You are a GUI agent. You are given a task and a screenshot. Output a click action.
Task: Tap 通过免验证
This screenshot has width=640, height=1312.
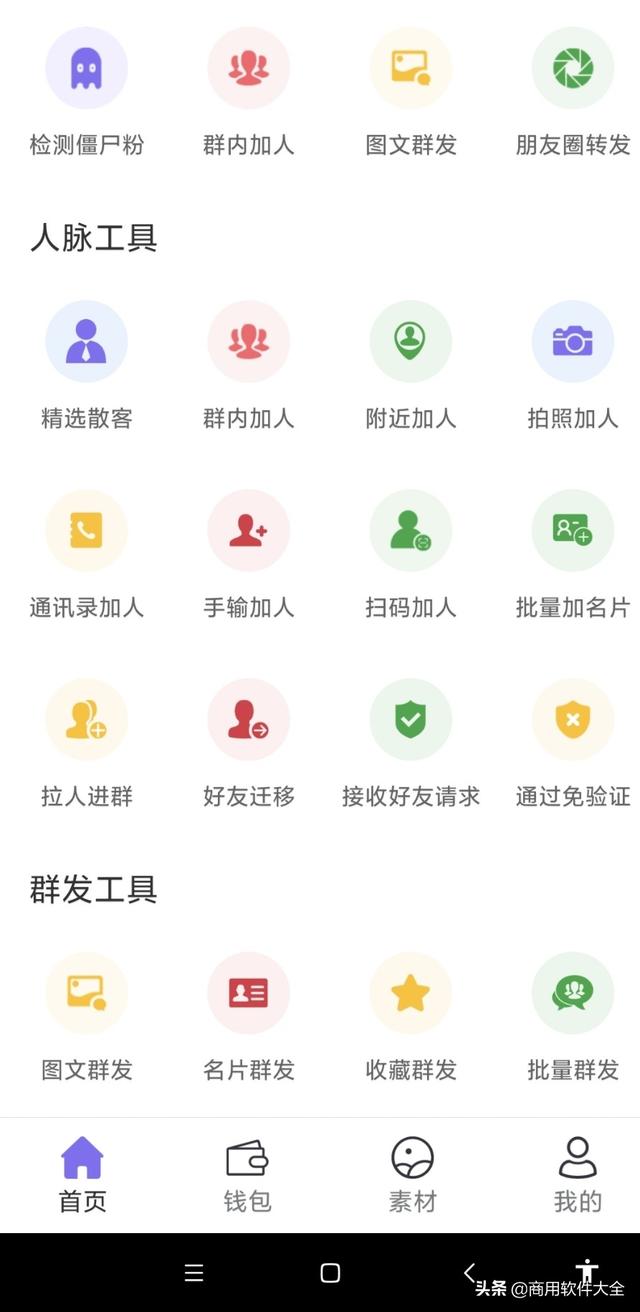572,720
